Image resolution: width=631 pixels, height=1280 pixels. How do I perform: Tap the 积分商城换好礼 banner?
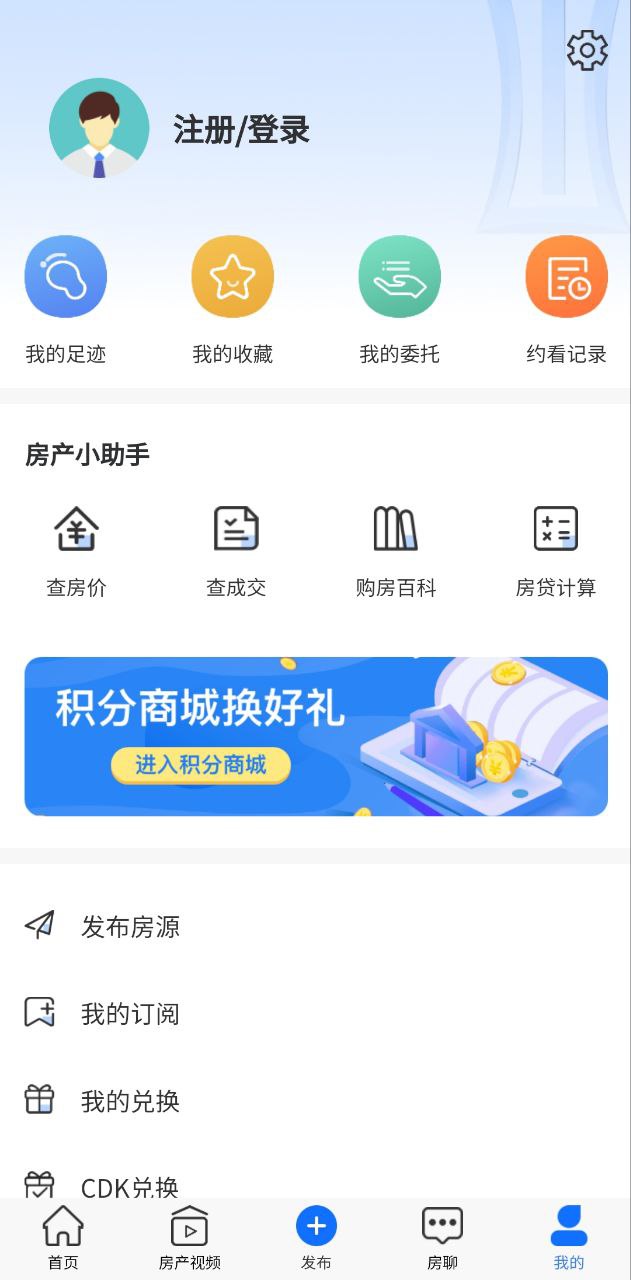[316, 736]
